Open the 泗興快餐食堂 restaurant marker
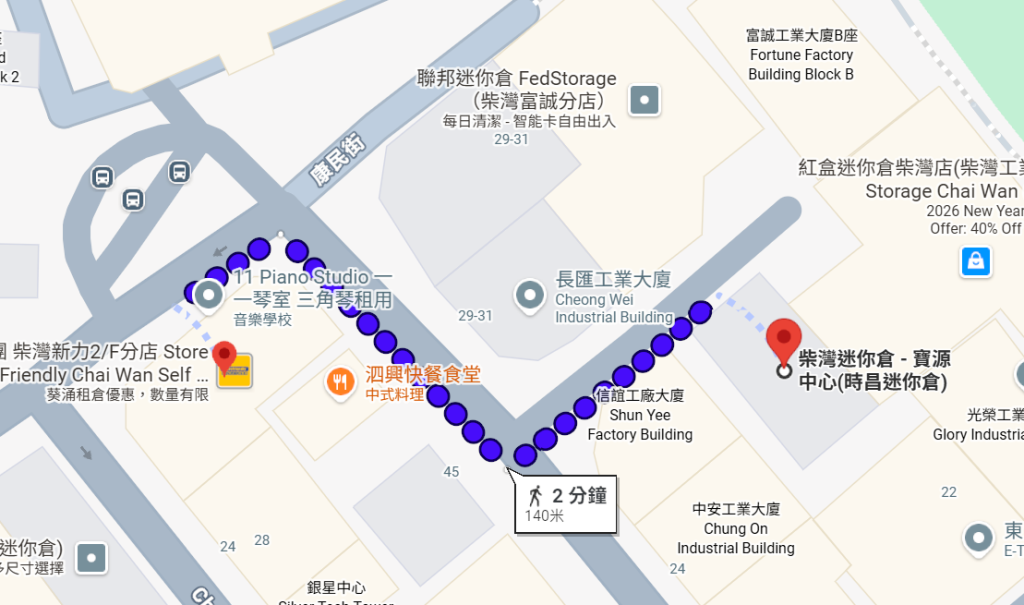This screenshot has width=1024, height=605. pyautogui.click(x=340, y=382)
